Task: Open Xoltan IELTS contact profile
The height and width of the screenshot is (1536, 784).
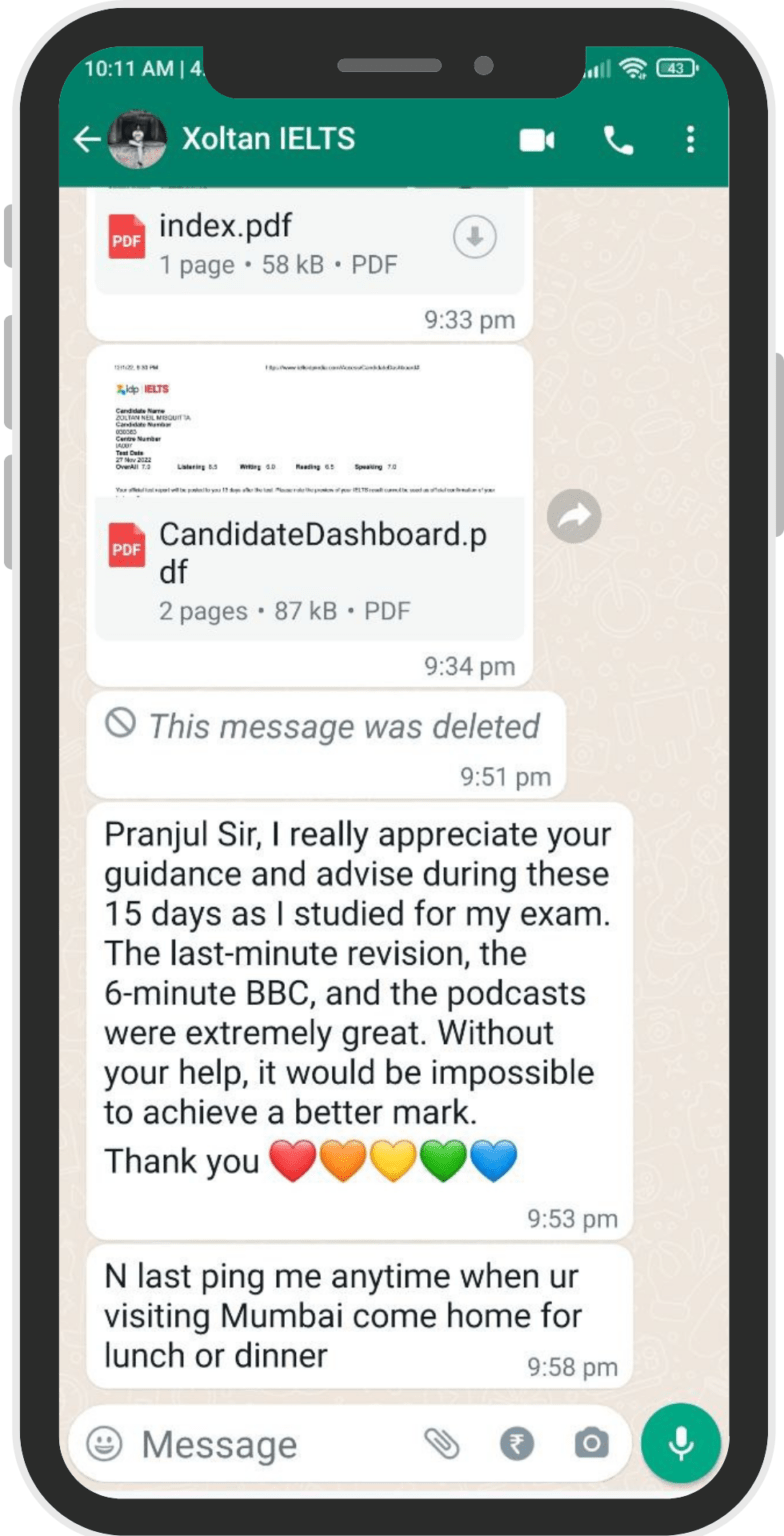Action: 268,139
